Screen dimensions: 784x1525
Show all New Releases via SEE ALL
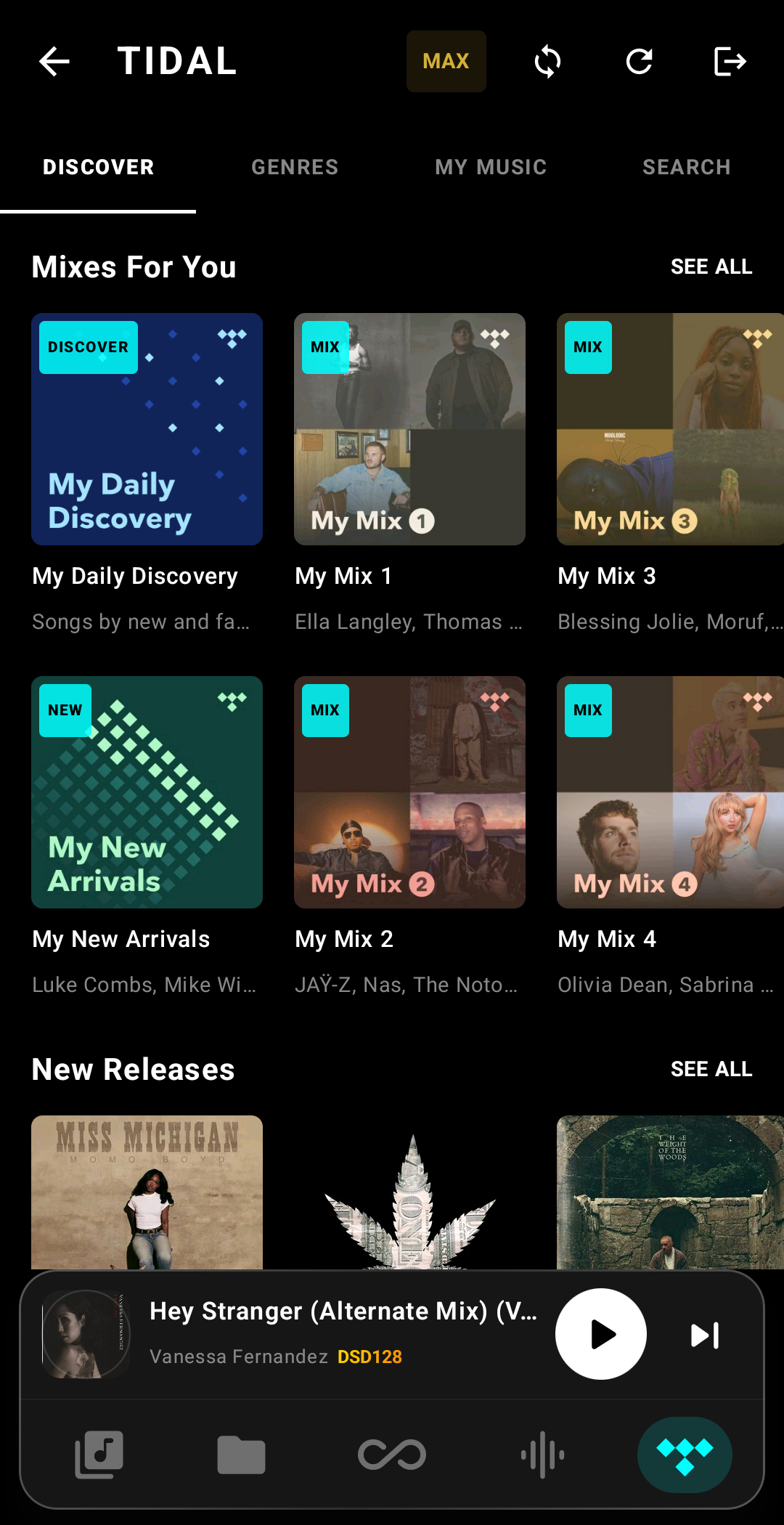(x=712, y=1069)
